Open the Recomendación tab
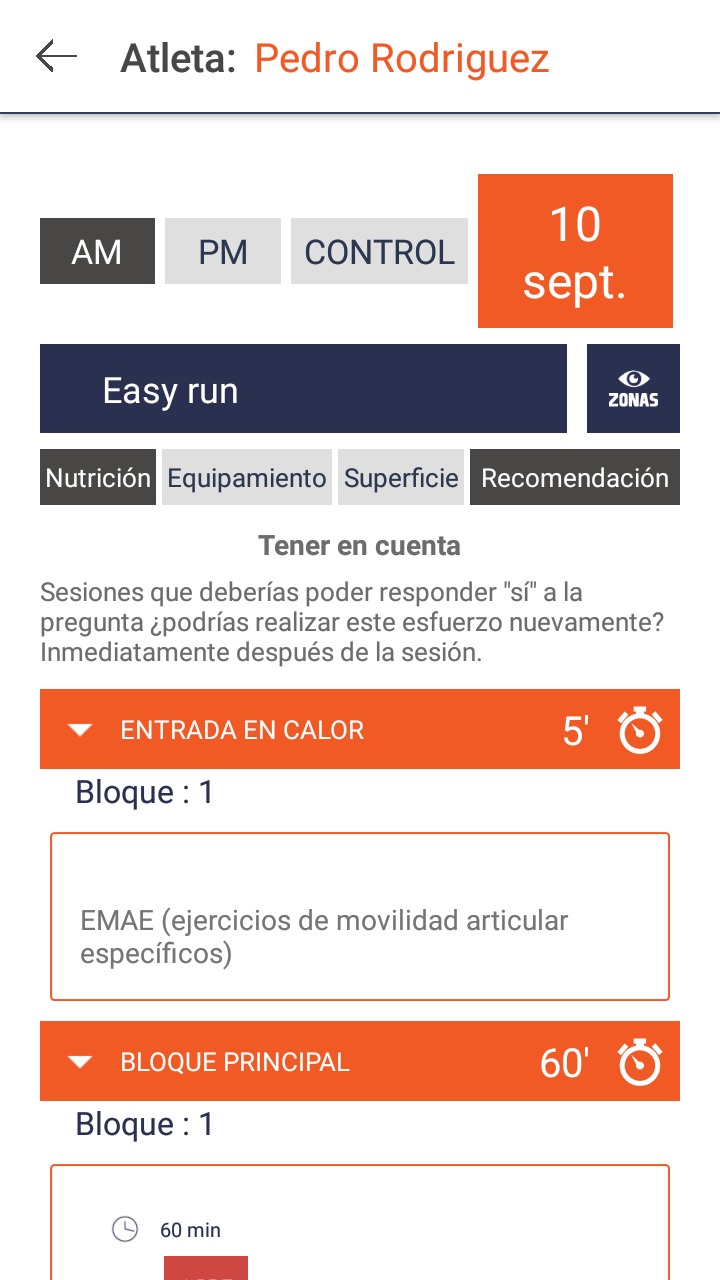 click(x=575, y=477)
